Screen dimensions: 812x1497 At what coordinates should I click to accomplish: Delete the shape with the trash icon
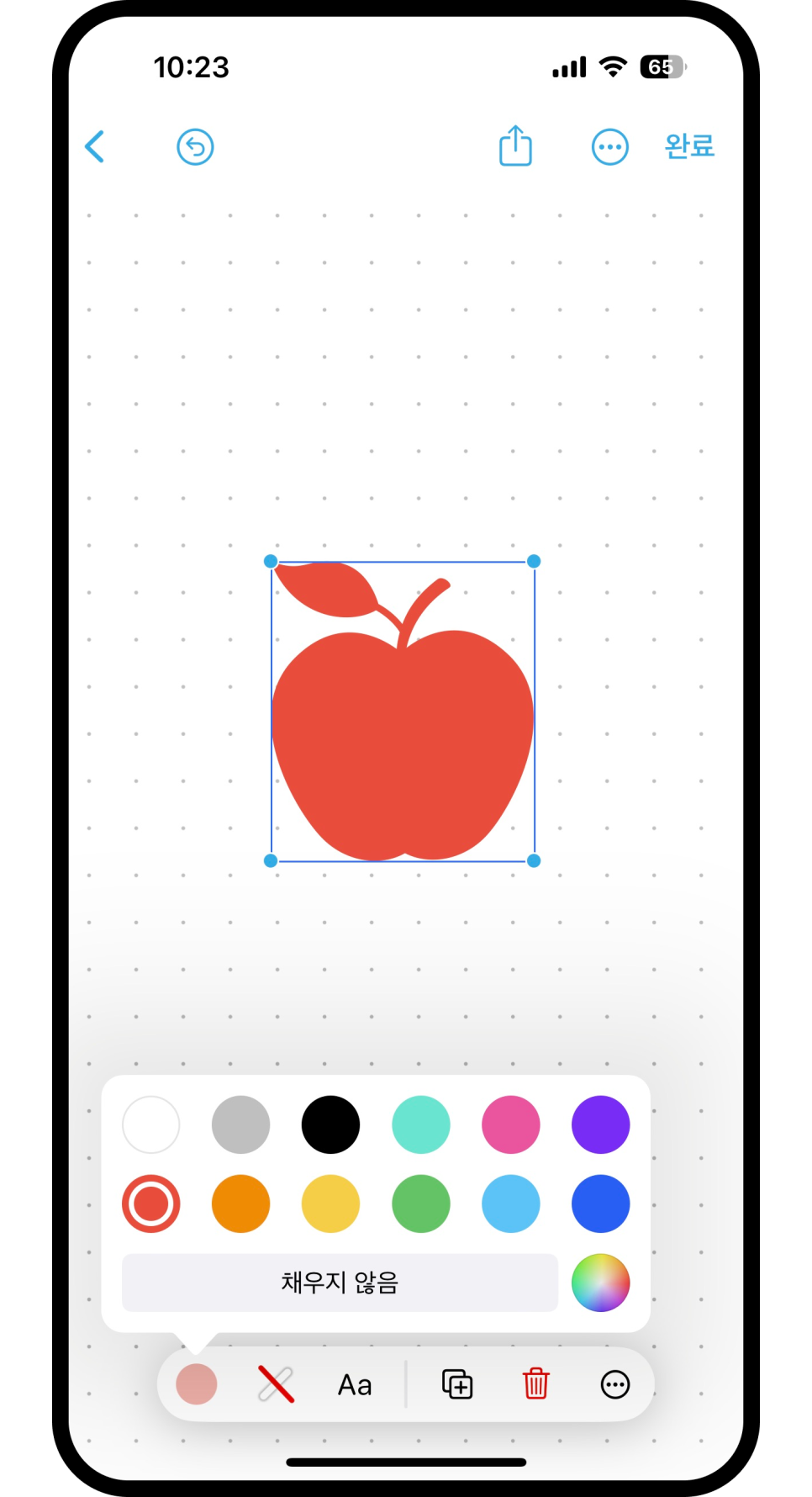coord(536,1383)
